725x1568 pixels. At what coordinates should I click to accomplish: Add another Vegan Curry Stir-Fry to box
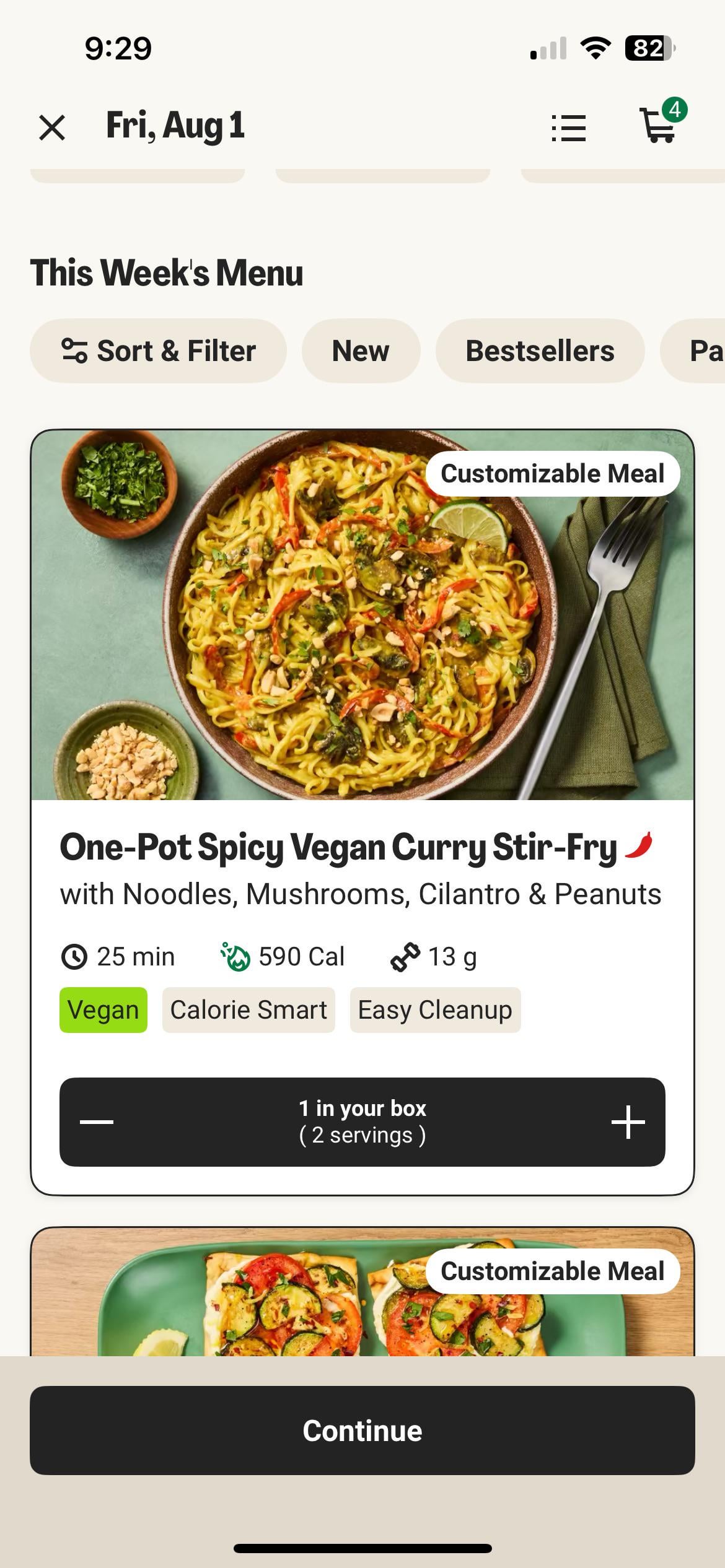pos(628,1122)
